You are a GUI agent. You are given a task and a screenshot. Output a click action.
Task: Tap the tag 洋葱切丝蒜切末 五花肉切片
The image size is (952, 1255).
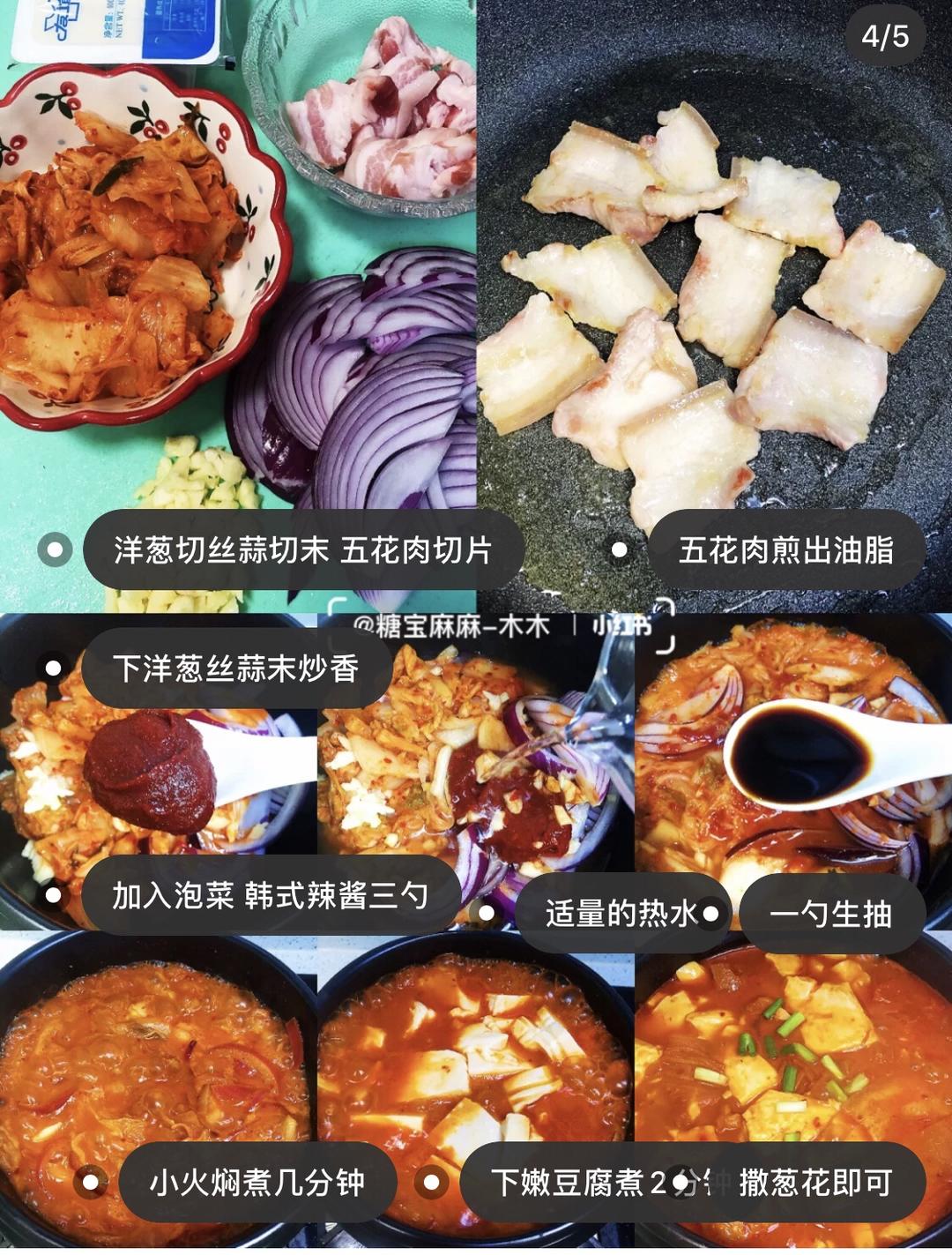coord(302,550)
